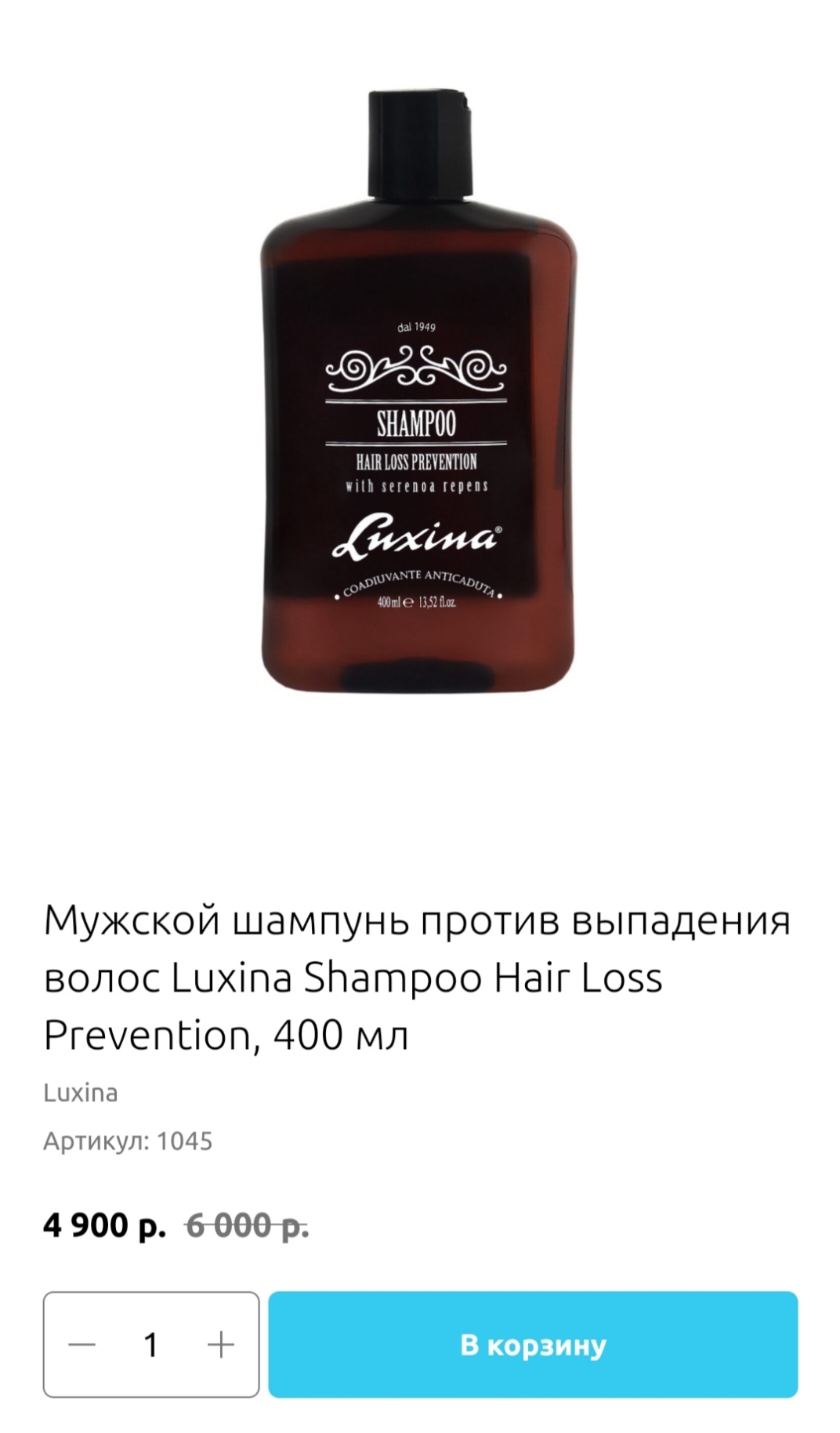Viewport: 840px width, 1433px height.
Task: Increase quantity with the plus button
Action: click(221, 1344)
